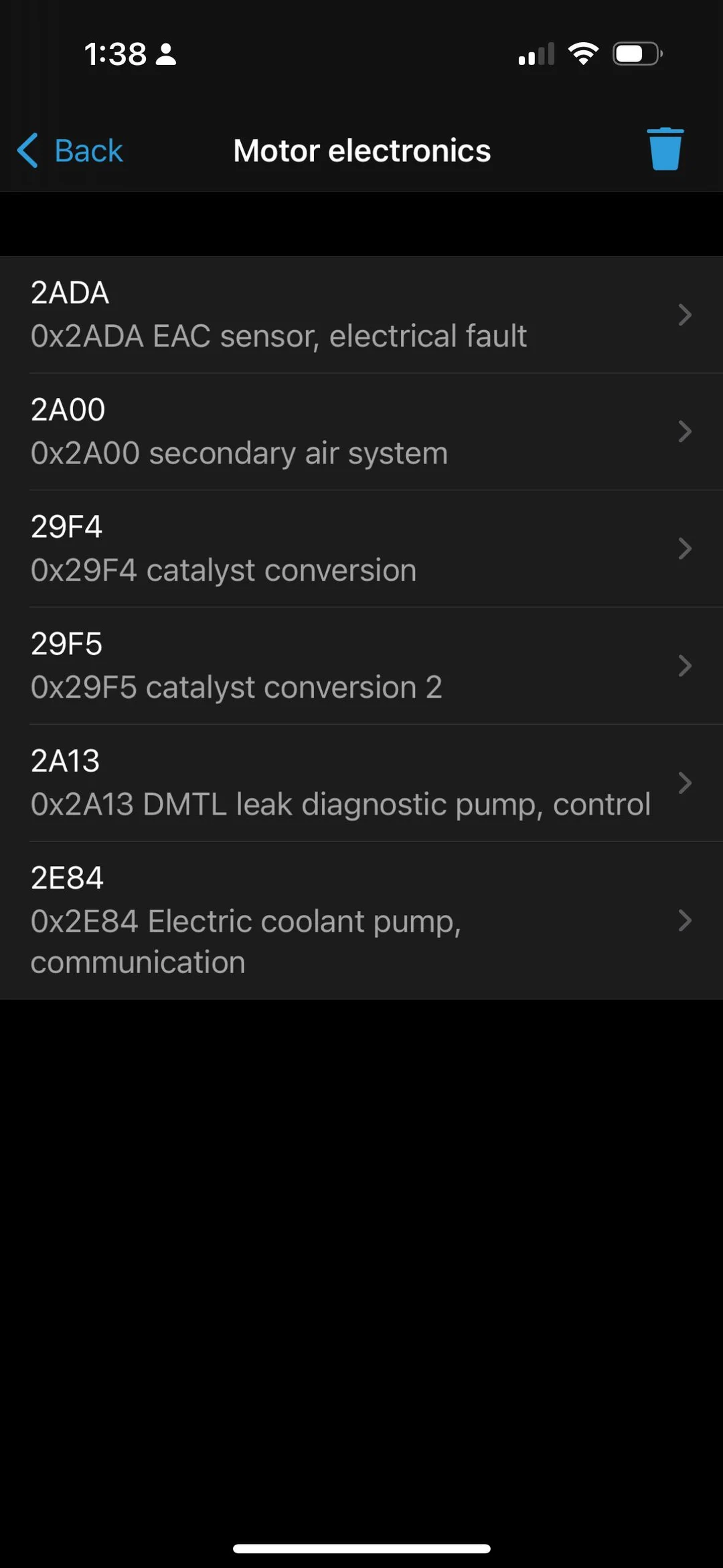Expand fault code 2ADA details

(684, 315)
